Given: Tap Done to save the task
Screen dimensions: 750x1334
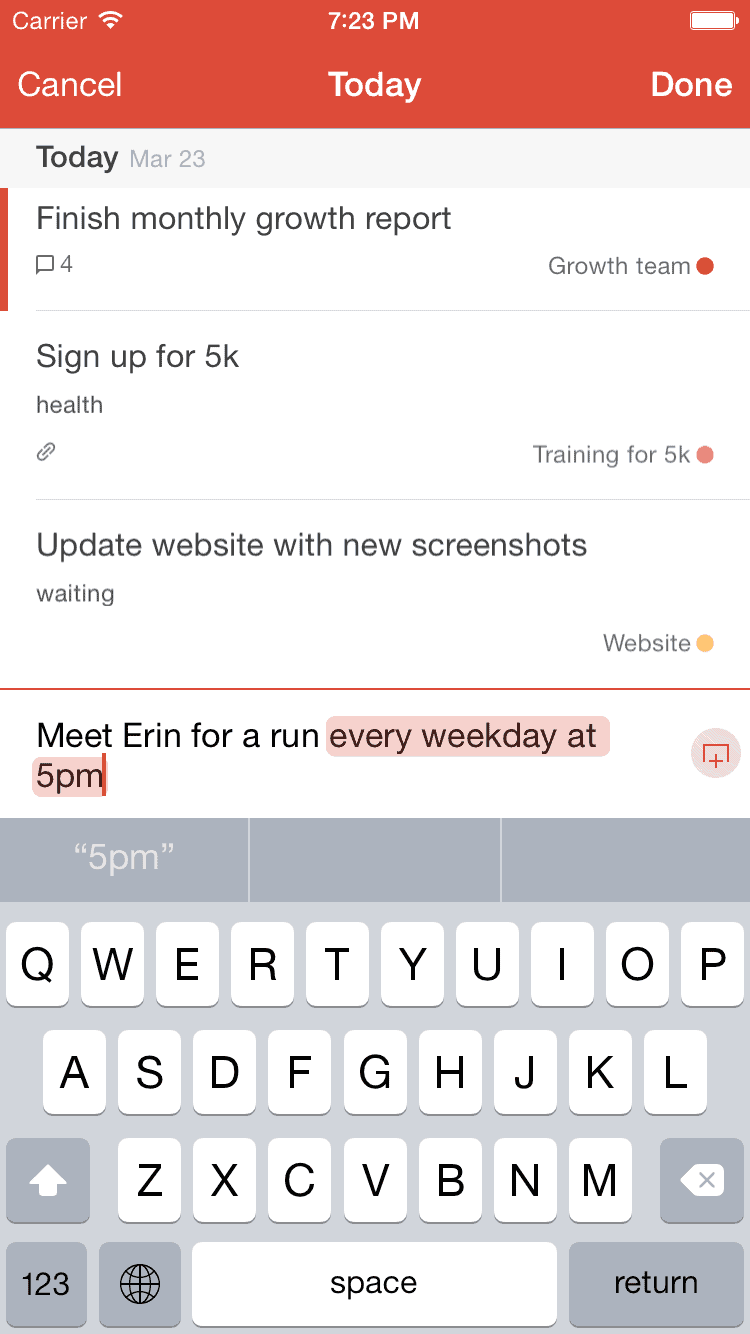Looking at the screenshot, I should pyautogui.click(x=691, y=85).
